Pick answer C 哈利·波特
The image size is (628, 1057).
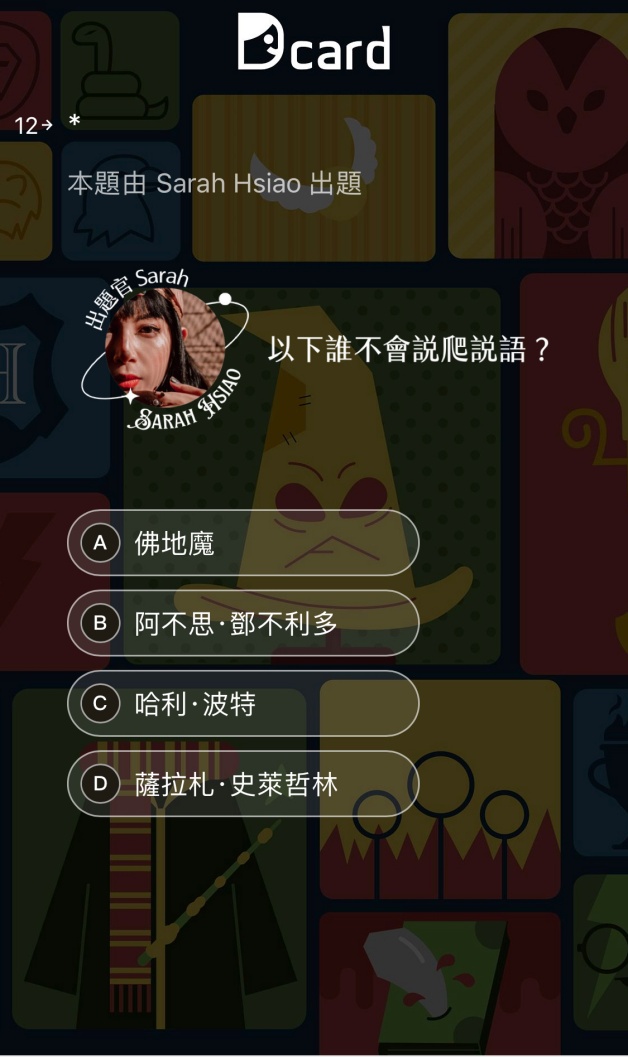pos(242,704)
